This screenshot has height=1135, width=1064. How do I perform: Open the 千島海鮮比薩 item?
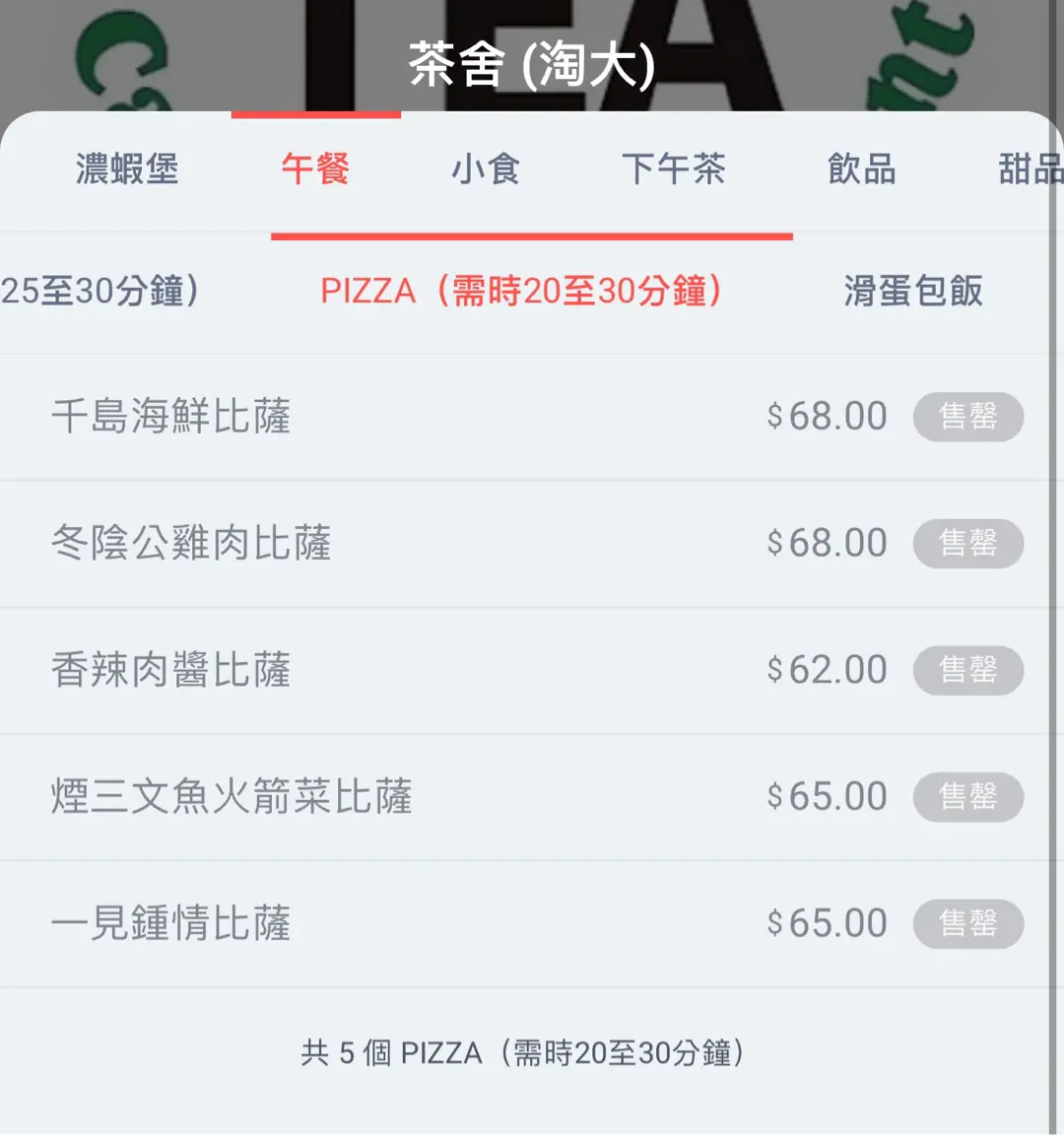(x=172, y=417)
